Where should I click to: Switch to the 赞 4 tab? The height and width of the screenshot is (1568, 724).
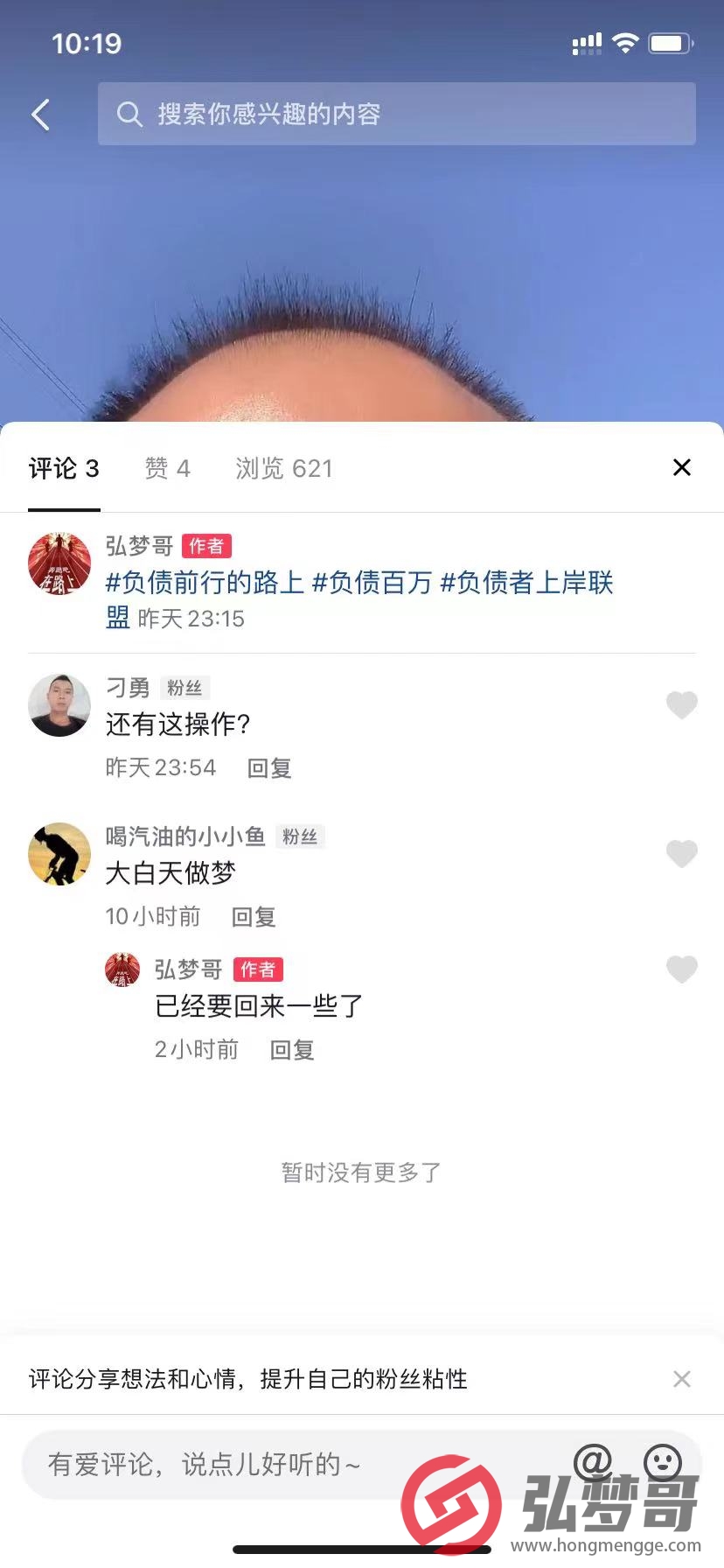(167, 468)
